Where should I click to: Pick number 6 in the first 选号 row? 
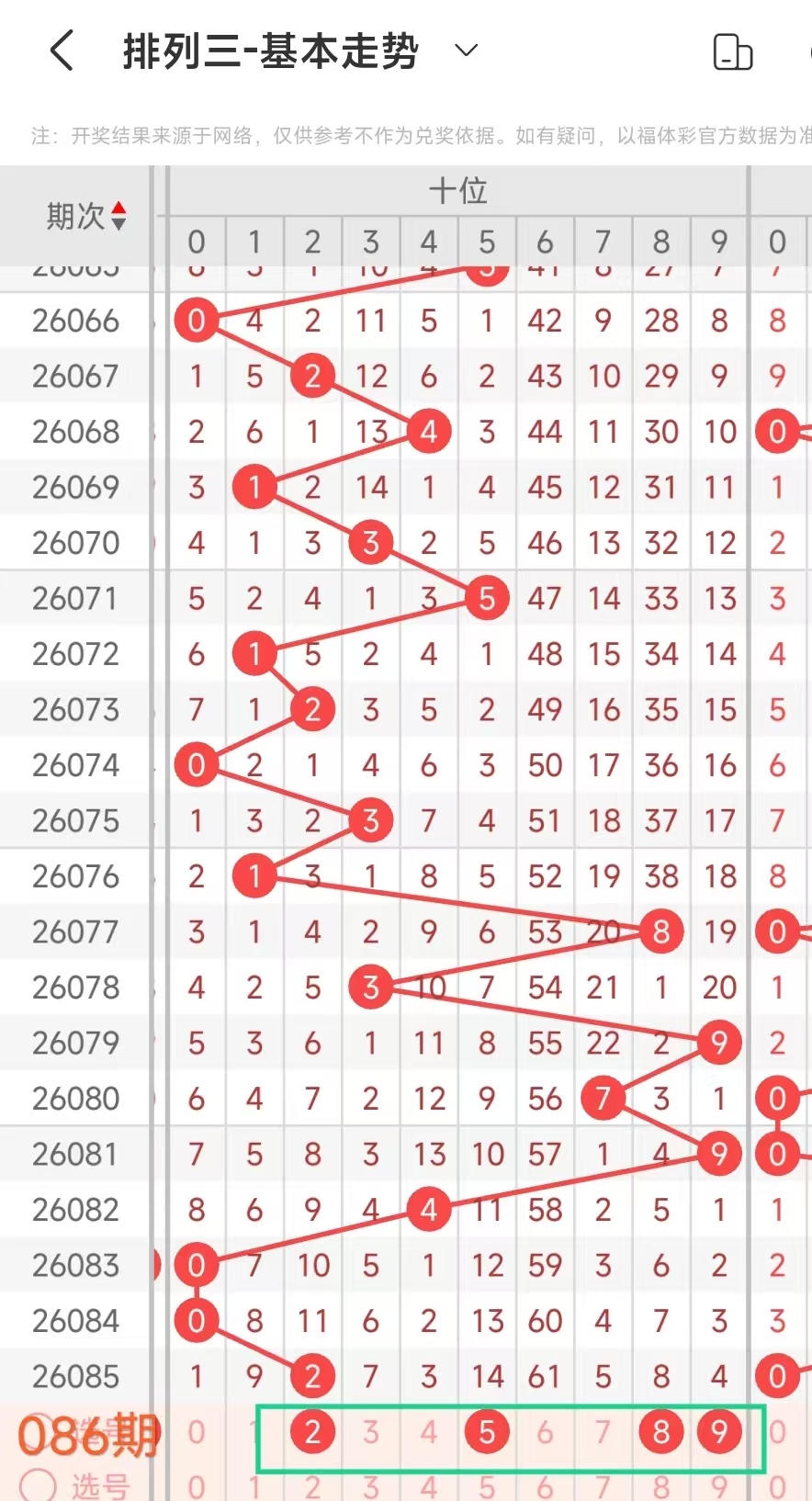(545, 1431)
